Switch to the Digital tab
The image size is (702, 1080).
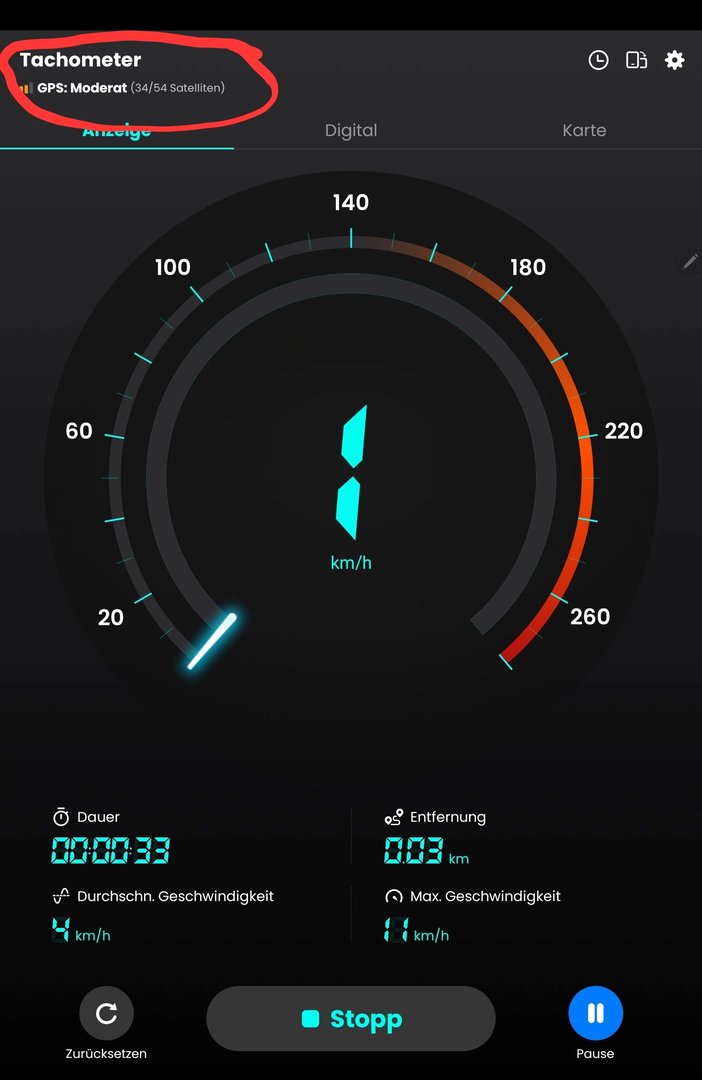(351, 130)
